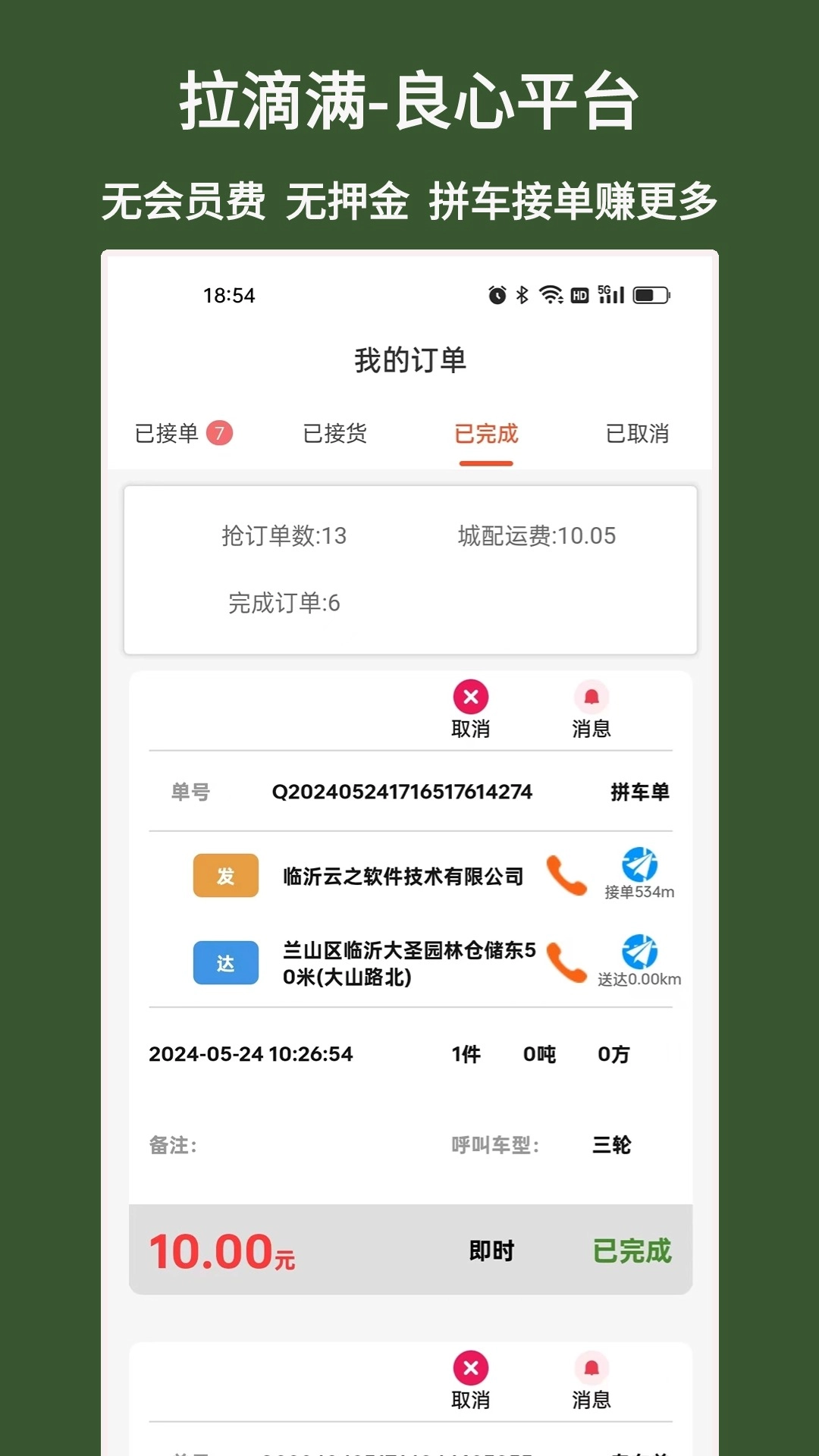
Task: Tap the blue 达 destination badge
Action: coord(224,963)
